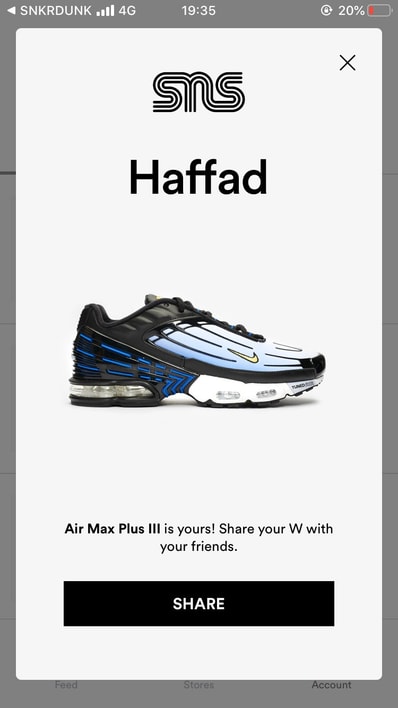The height and width of the screenshot is (708, 398).
Task: Return to SNKRDUNK via status bar back link
Action: [x=49, y=10]
